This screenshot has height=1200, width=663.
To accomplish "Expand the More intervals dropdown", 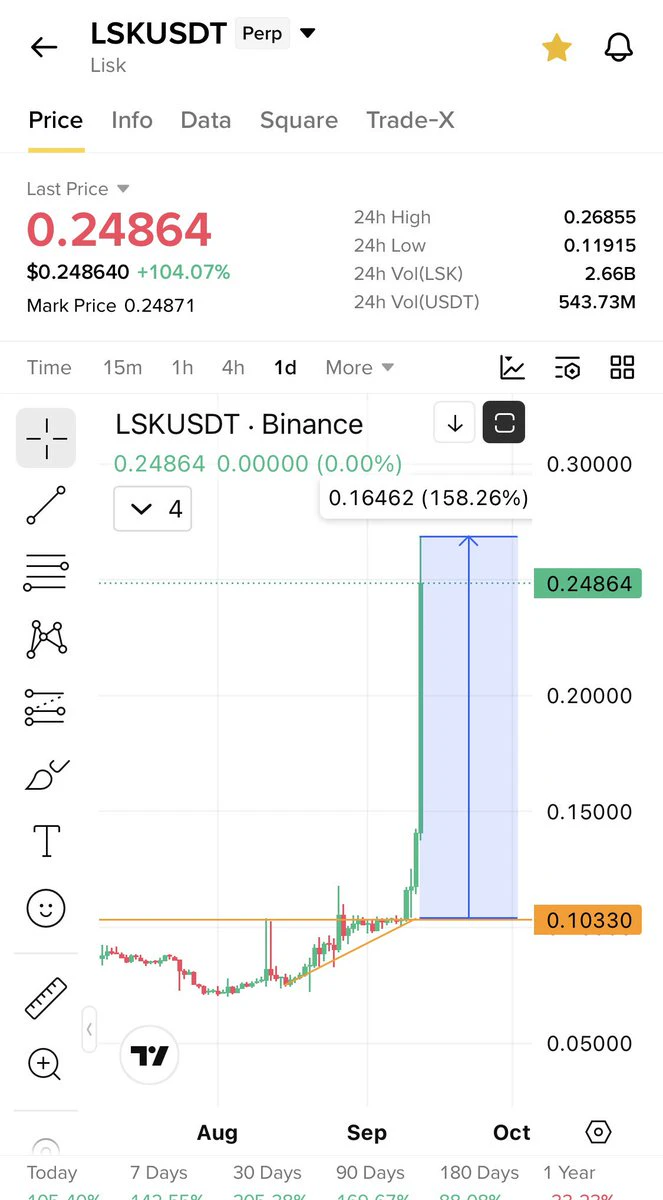I will click(359, 367).
